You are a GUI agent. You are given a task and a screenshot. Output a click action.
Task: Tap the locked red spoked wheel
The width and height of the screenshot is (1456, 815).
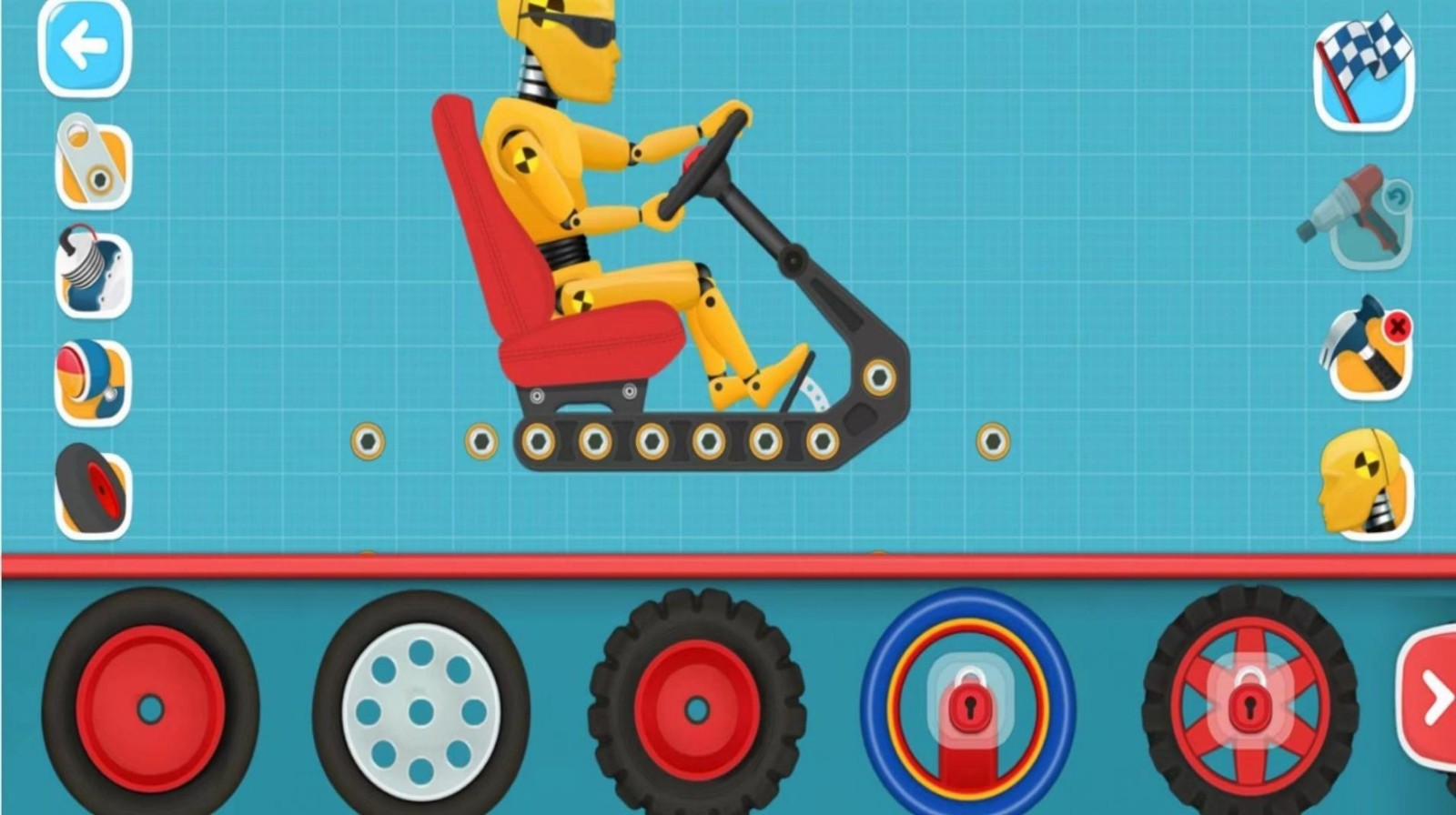(x=1249, y=705)
